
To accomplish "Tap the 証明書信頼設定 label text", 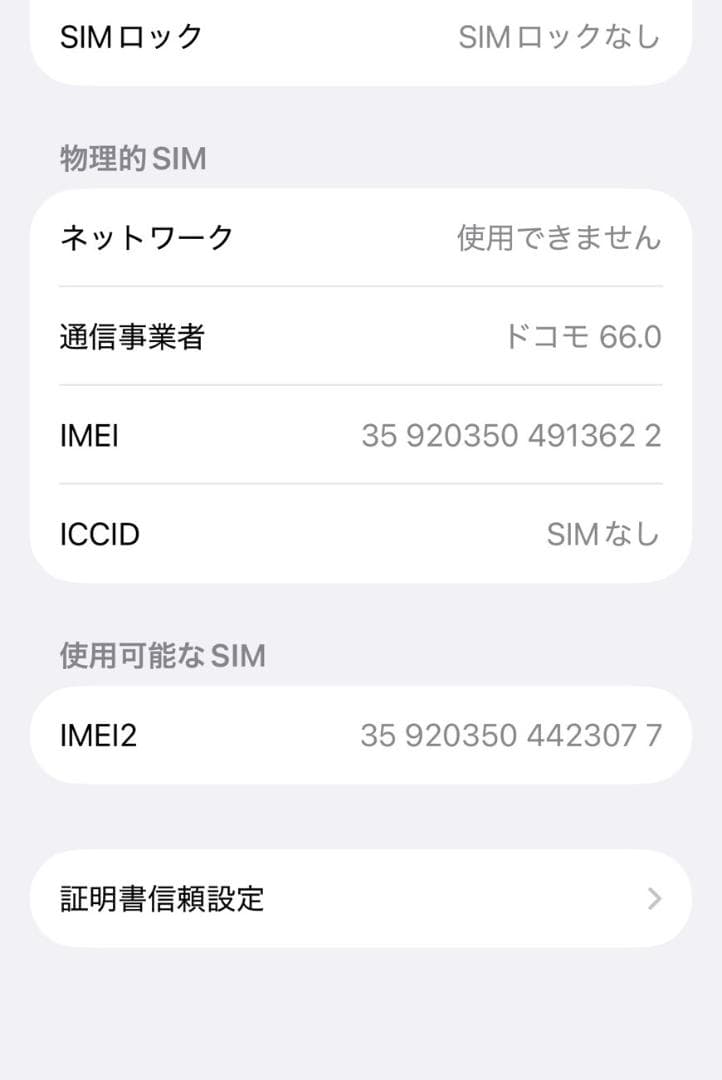I will coord(163,898).
